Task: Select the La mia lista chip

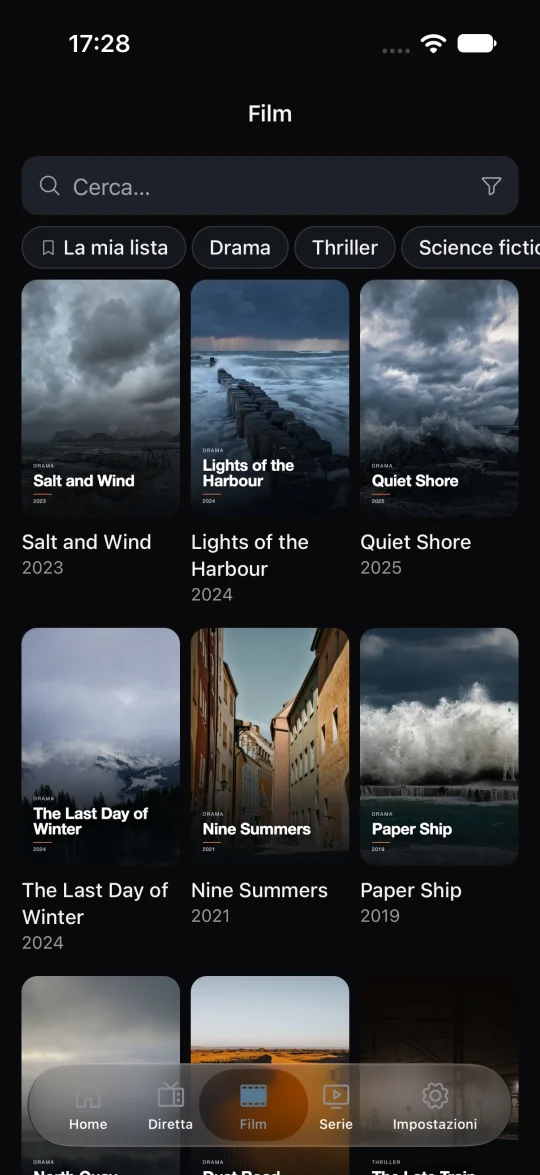Action: click(103, 247)
